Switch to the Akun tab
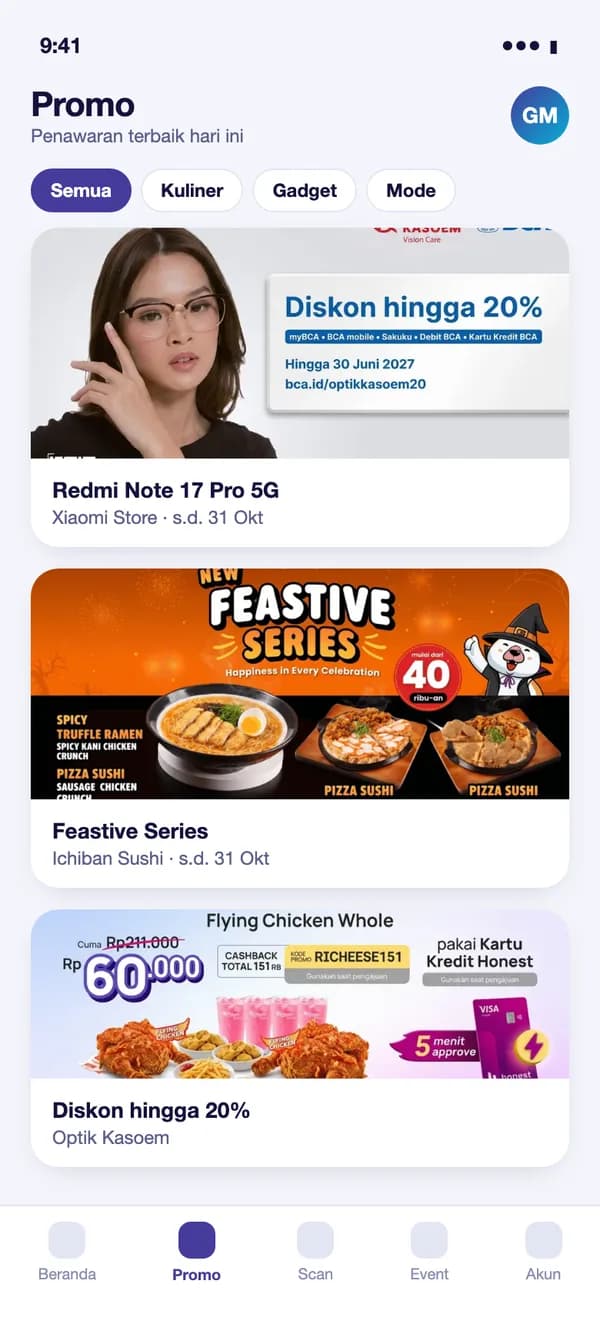Screen dimensions: 600x1334 point(543,1252)
